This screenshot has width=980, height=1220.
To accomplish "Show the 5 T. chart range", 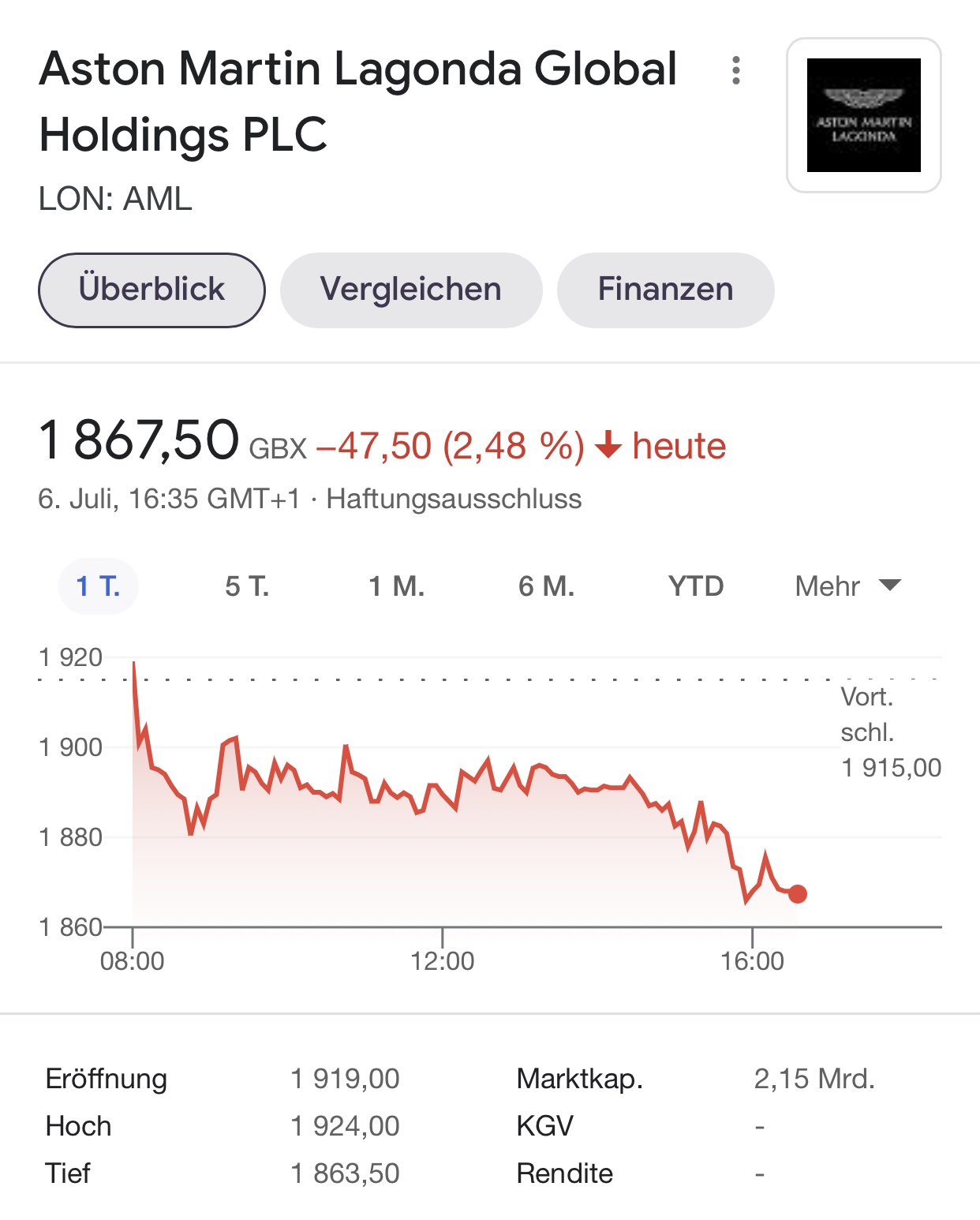I will 247,586.
